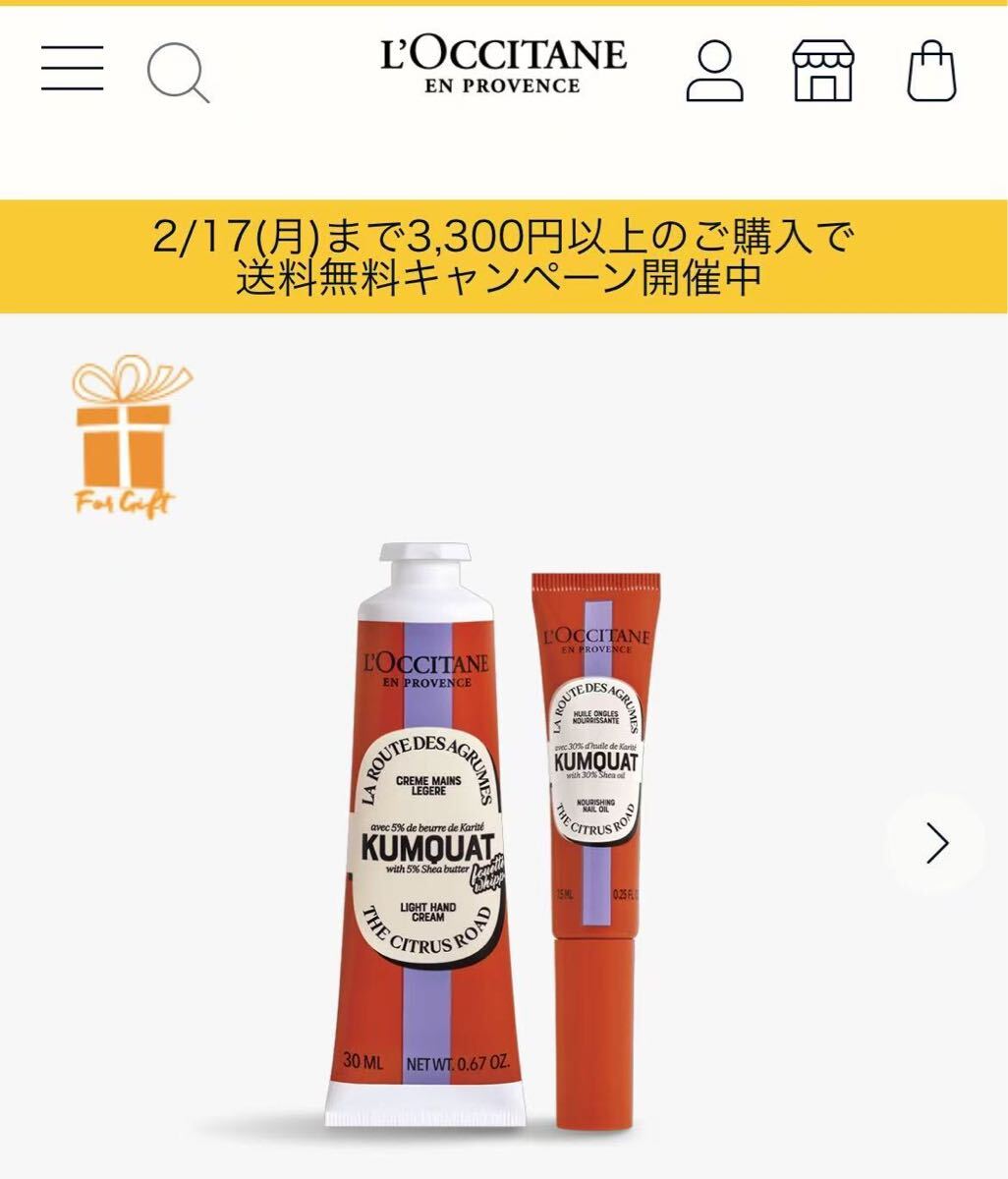
Task: Open the hamburger menu
Action: (x=72, y=68)
